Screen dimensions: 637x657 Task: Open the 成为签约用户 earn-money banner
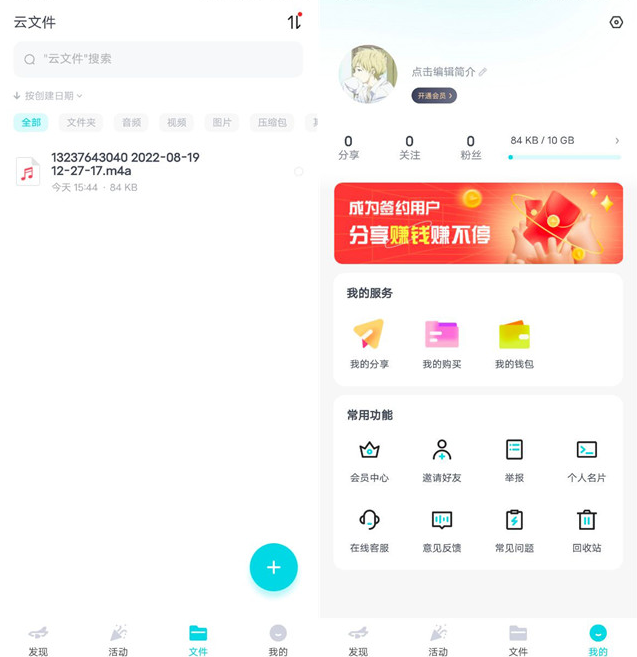478,223
